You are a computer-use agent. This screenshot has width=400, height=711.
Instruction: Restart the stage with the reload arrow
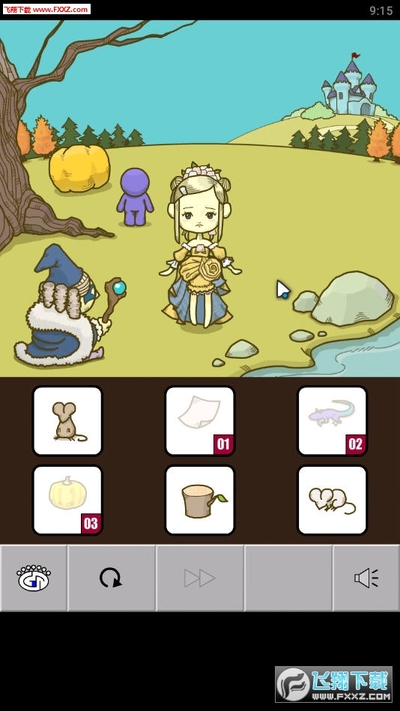point(112,578)
